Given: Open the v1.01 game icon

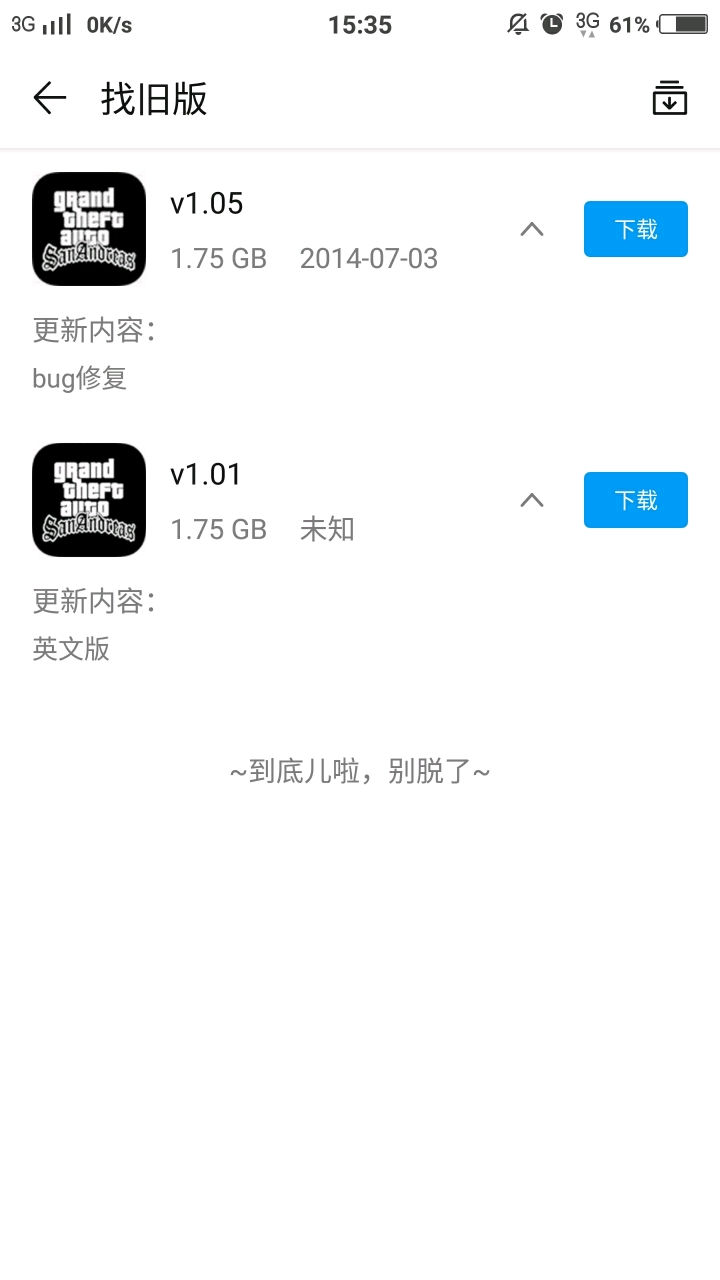Looking at the screenshot, I should tap(89, 500).
